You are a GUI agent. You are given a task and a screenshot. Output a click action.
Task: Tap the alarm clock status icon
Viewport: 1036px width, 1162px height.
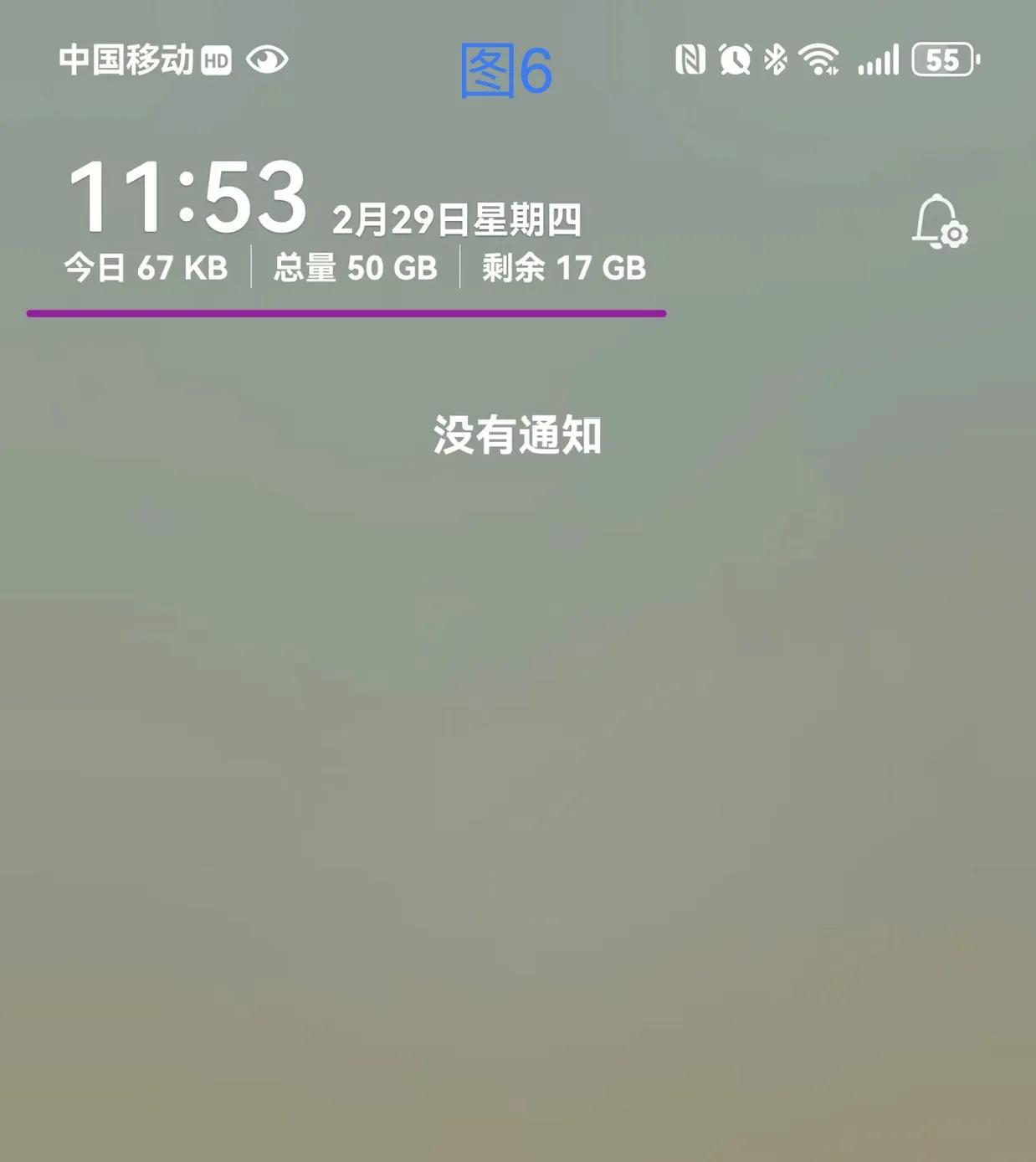(x=735, y=59)
